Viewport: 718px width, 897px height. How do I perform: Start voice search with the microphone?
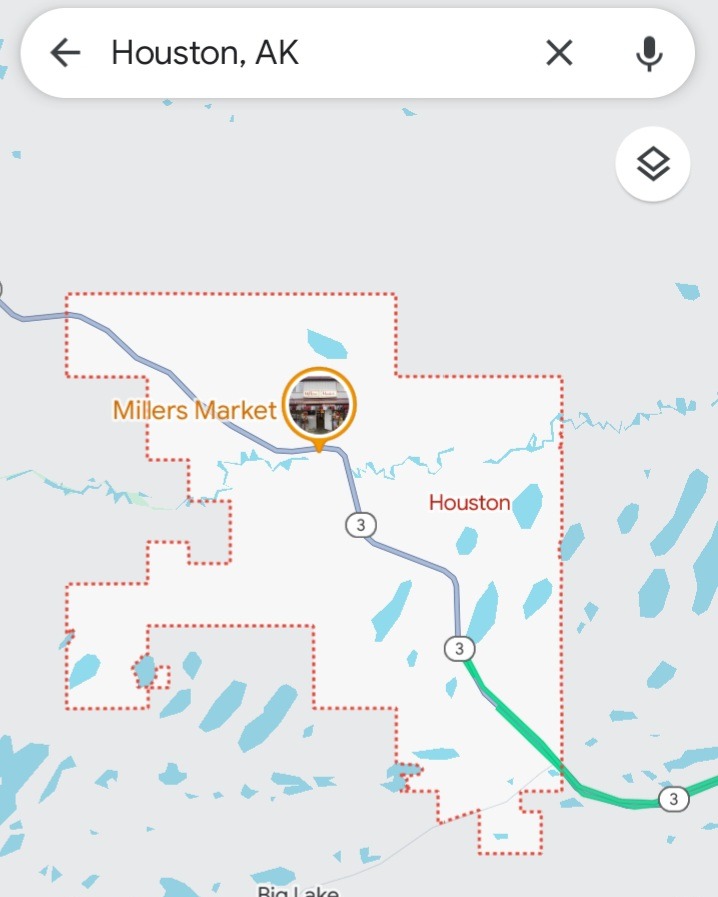pyautogui.click(x=649, y=53)
